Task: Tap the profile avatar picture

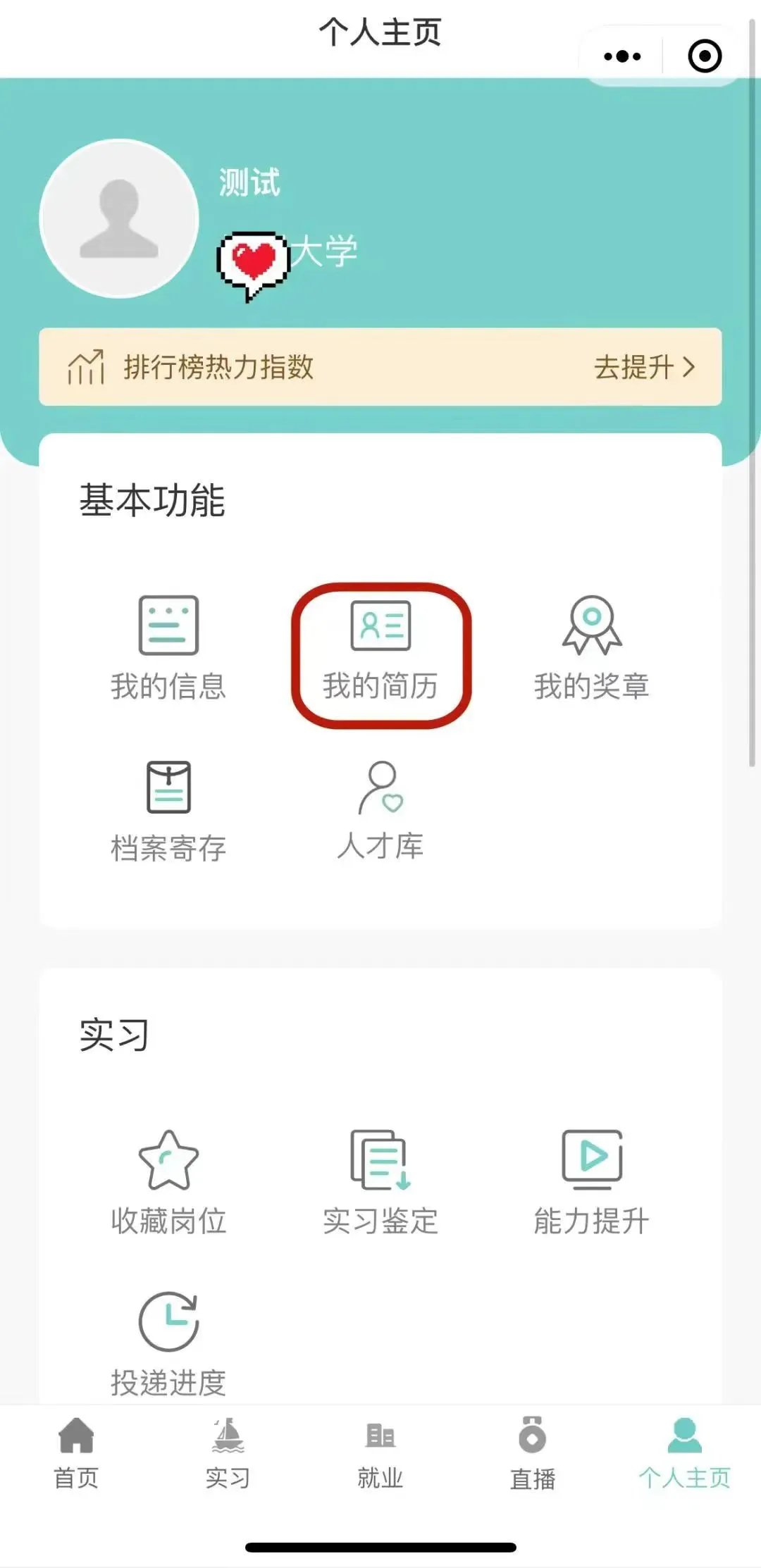Action: tap(119, 218)
